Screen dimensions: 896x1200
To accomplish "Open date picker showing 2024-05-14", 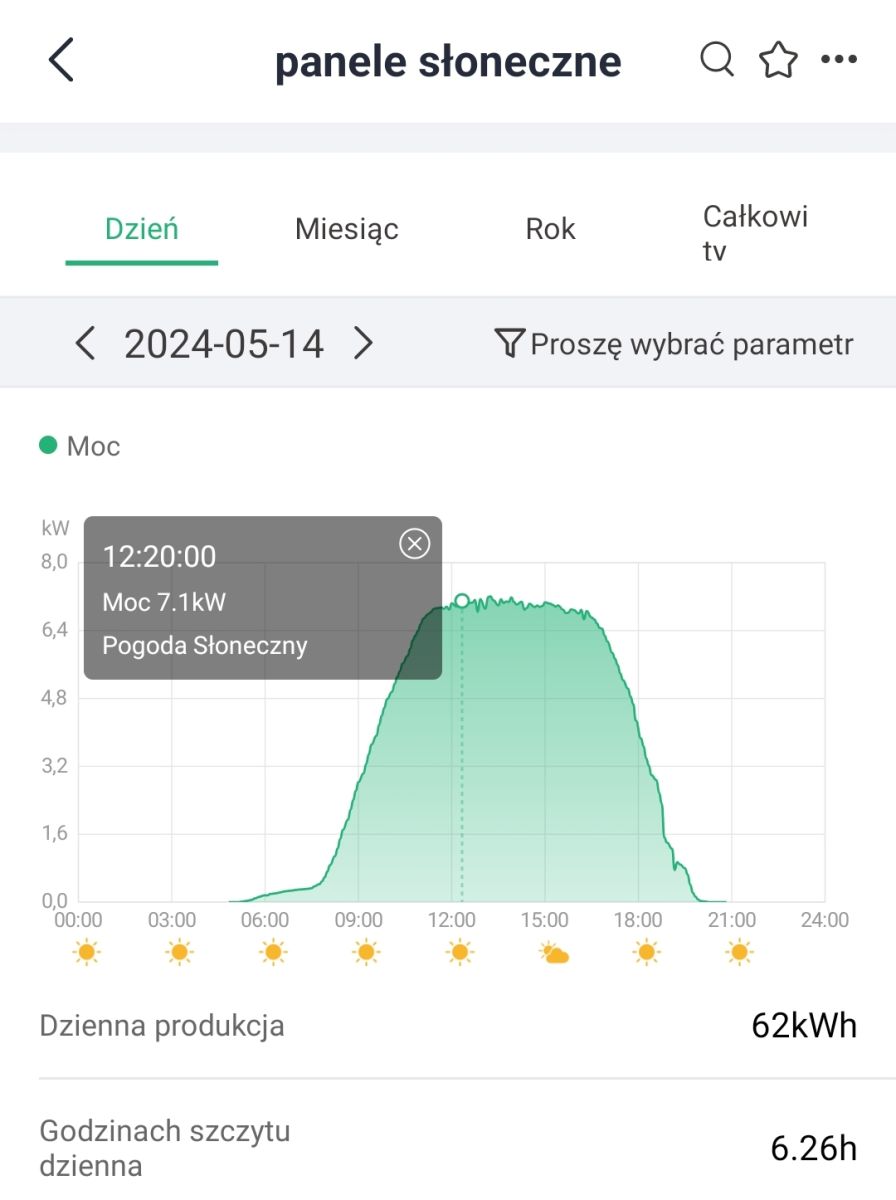I will pos(224,344).
